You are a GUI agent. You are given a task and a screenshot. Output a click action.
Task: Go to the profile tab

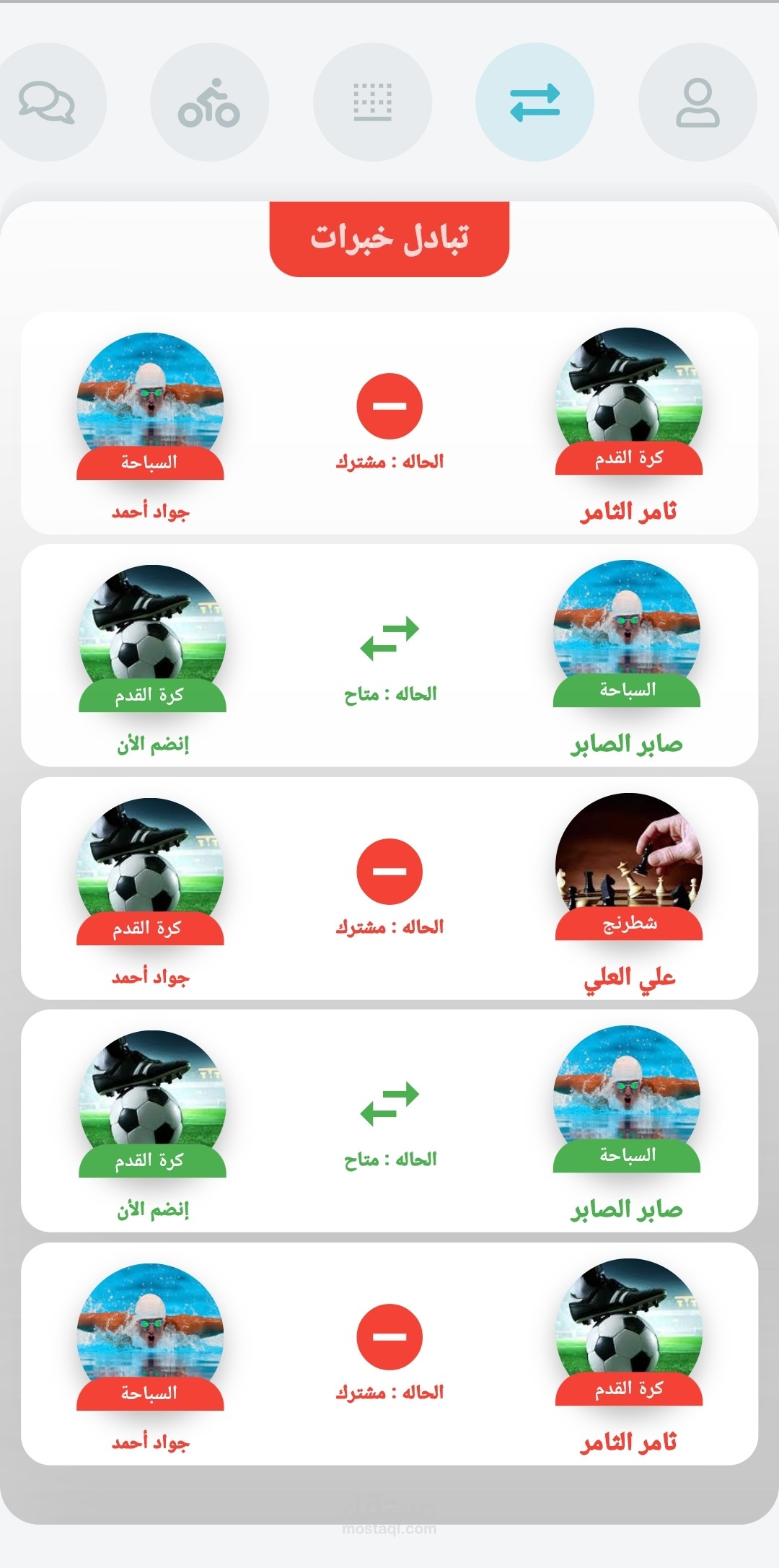pyautogui.click(x=697, y=102)
